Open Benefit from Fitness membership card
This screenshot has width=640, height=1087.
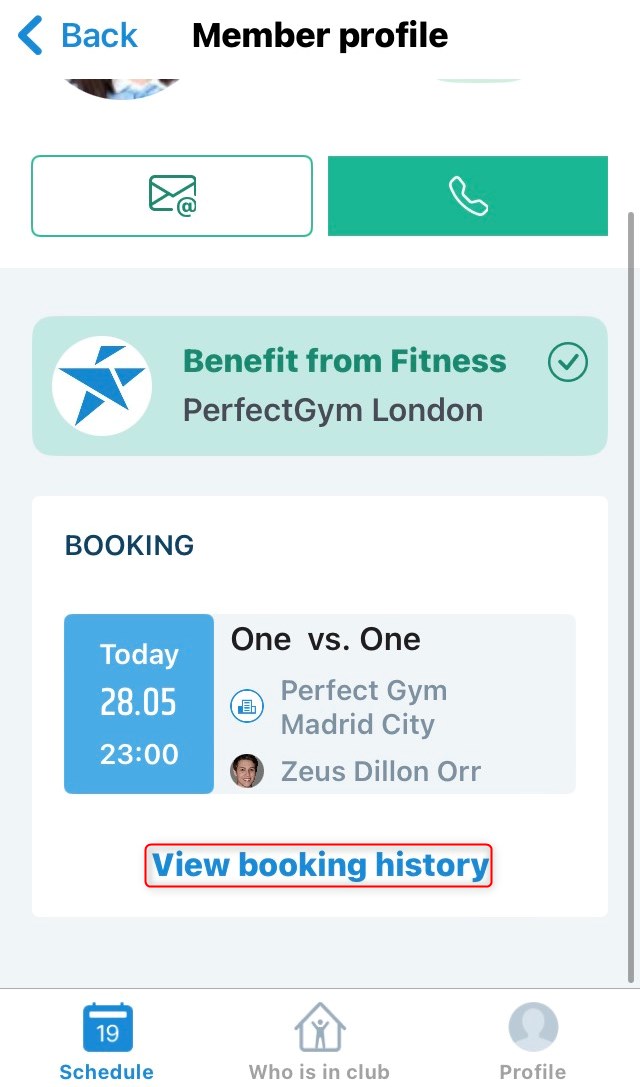click(x=319, y=386)
